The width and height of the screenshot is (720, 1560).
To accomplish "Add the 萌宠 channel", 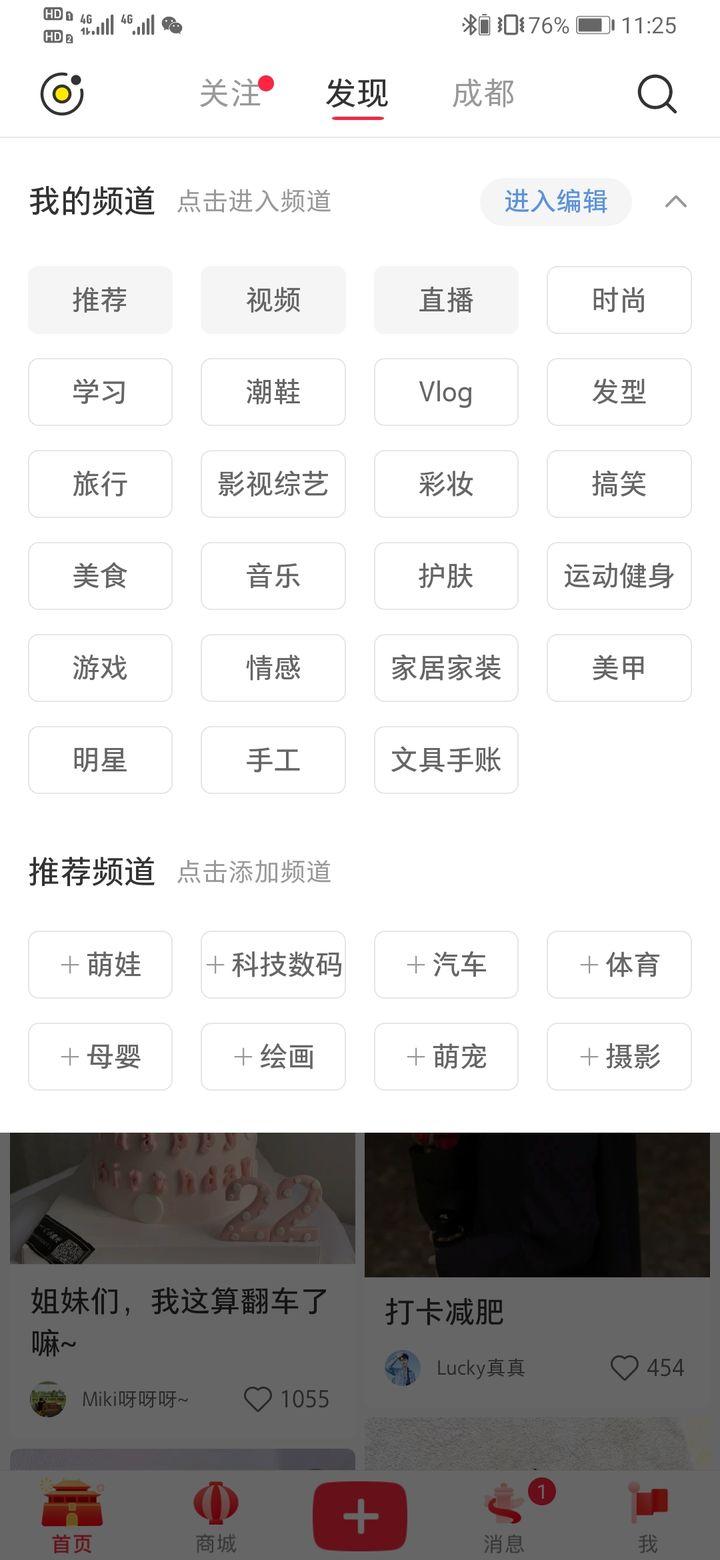I will [446, 1057].
